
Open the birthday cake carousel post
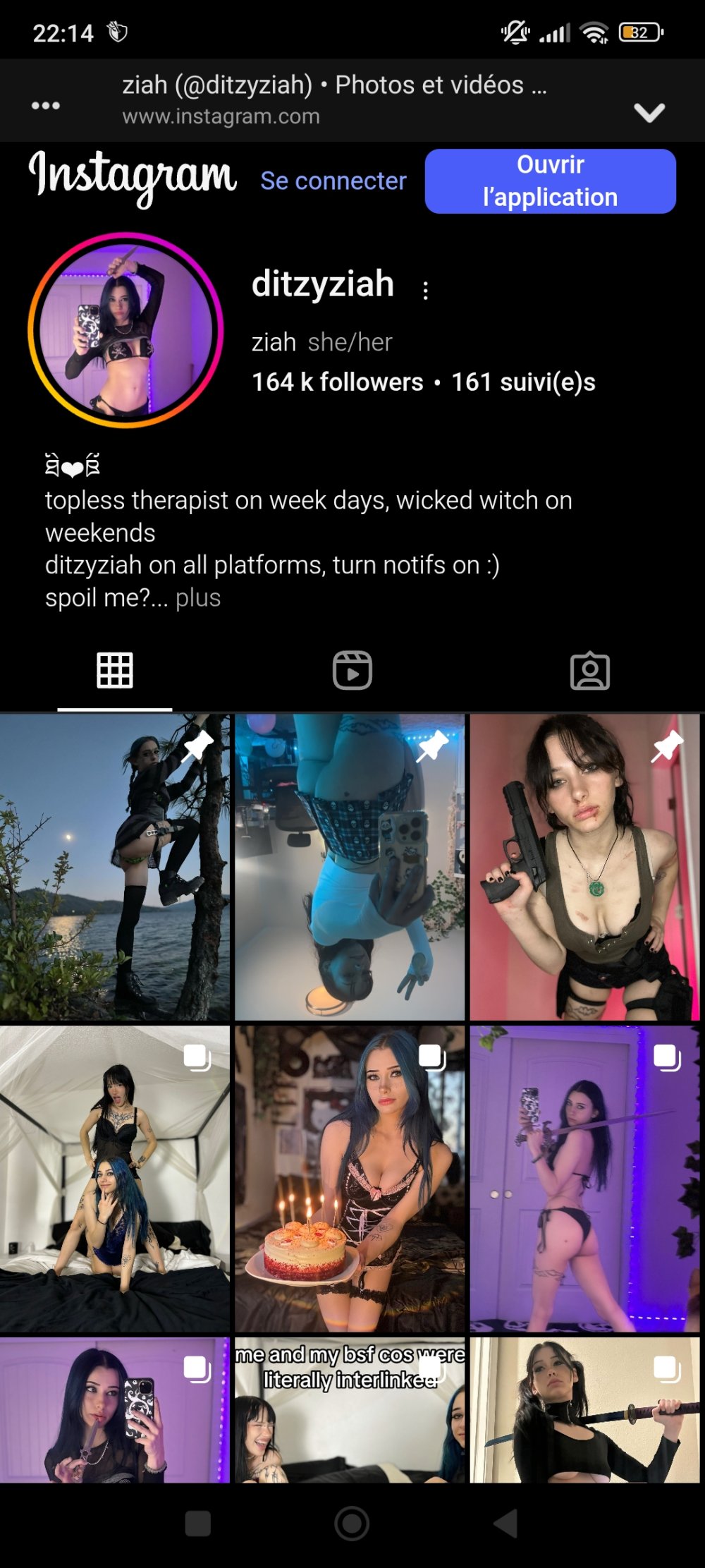tap(350, 1179)
